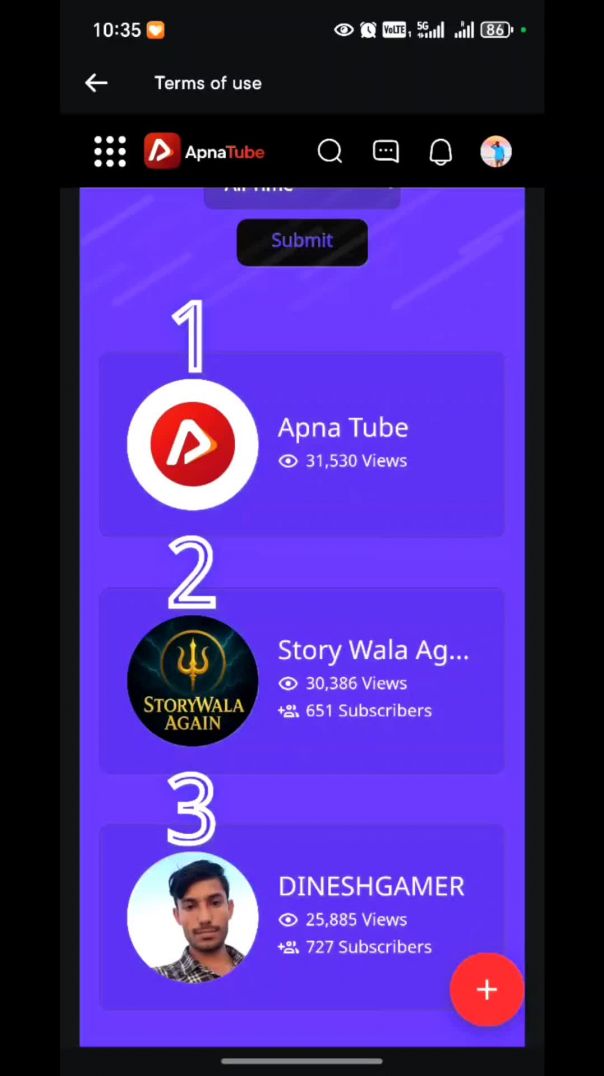Screen dimensions: 604x1076
Task: Open the DINESHGAMER channel card
Action: coord(302,917)
